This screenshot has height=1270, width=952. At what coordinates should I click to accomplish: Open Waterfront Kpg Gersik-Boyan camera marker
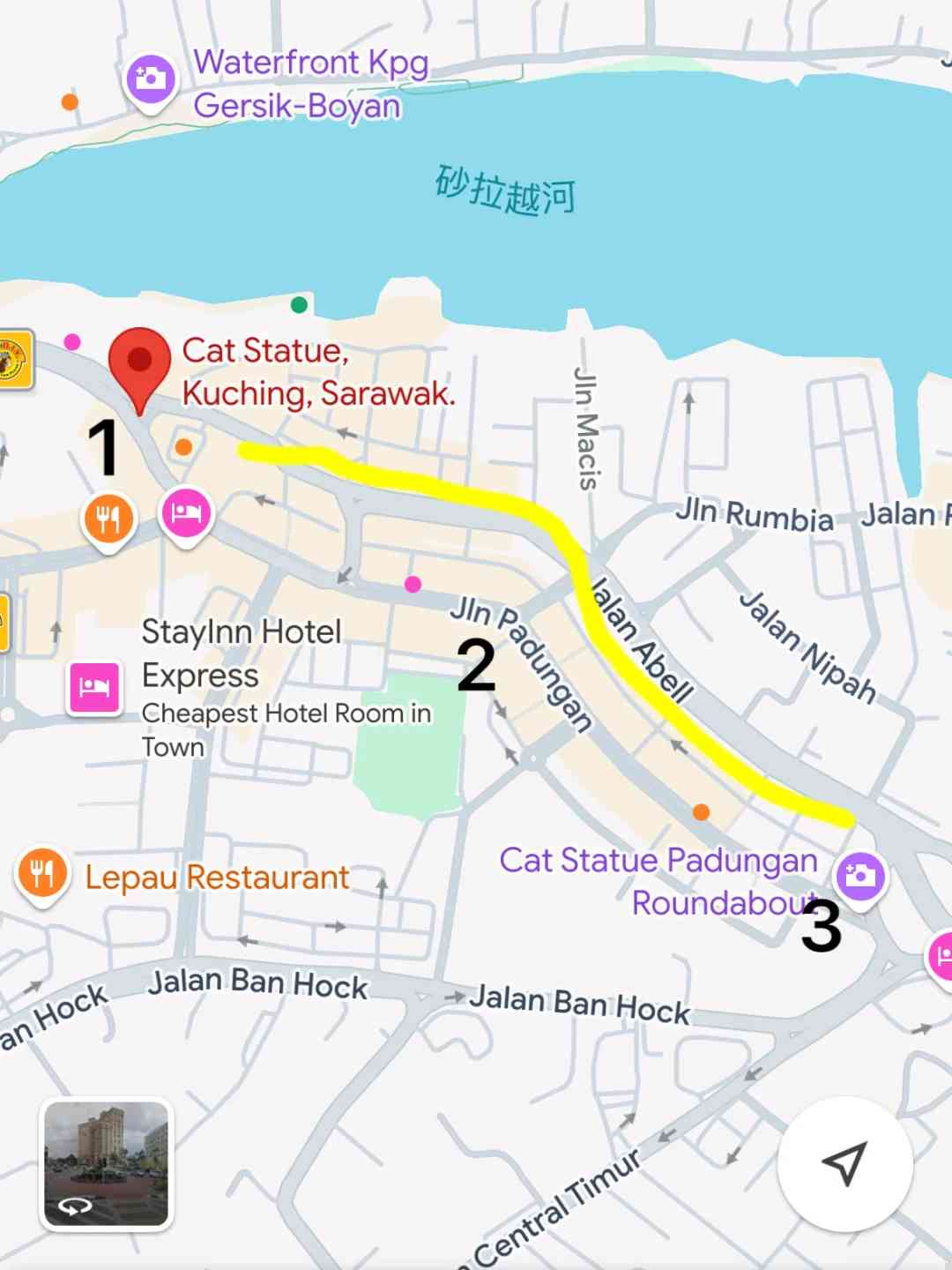pos(151,80)
